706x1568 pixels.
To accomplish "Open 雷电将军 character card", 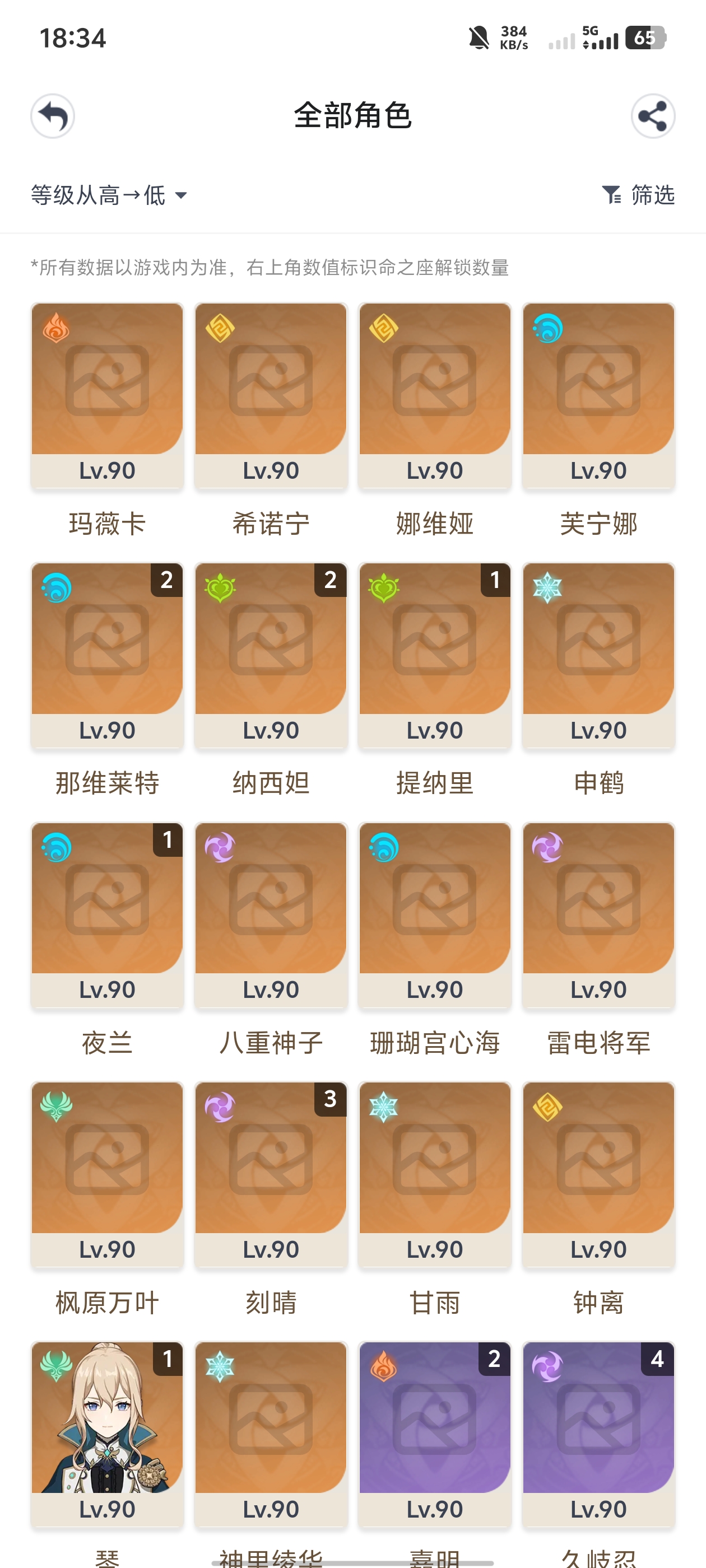I will point(598,915).
